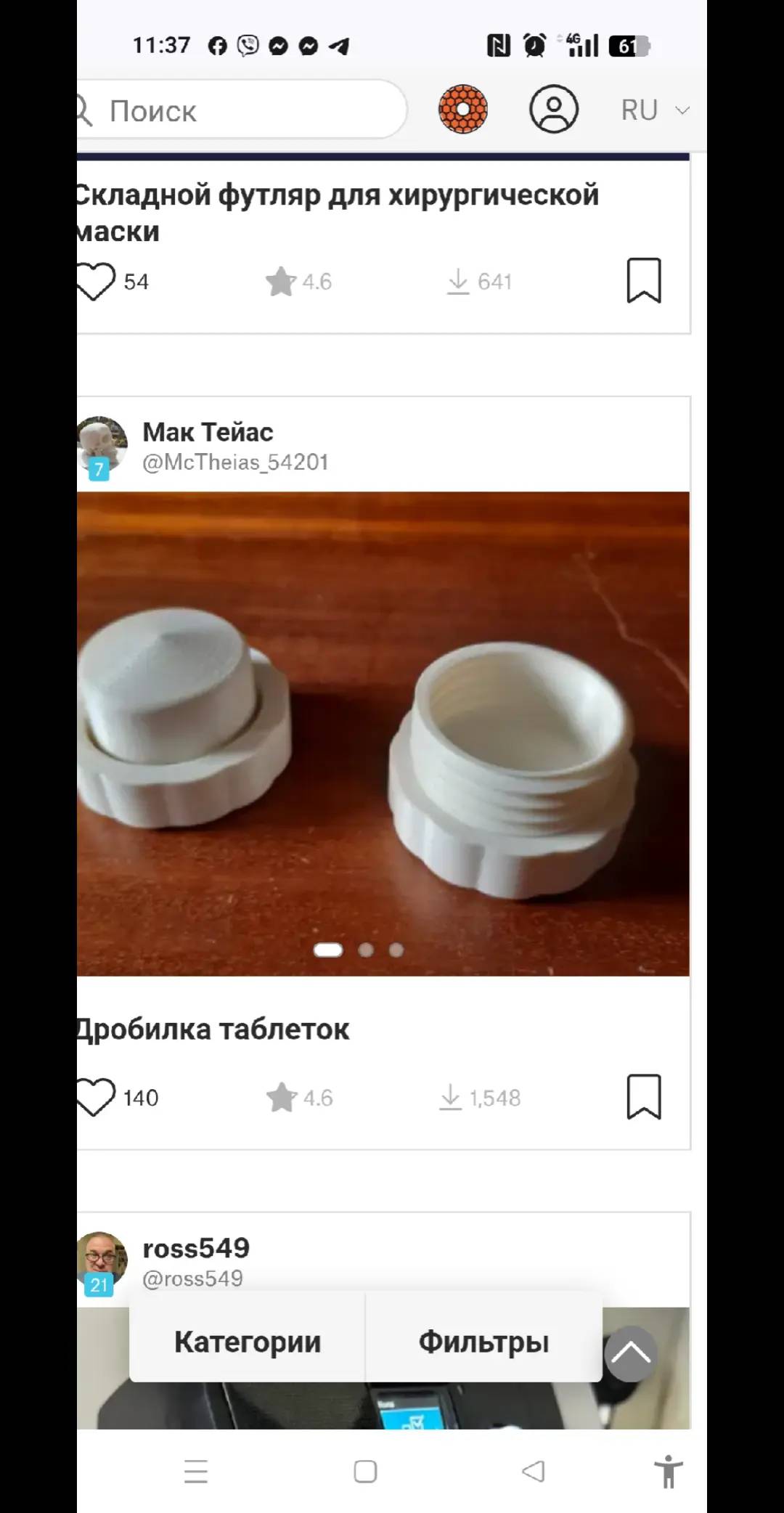
Task: Tap the scroll-to-top arrow button
Action: pos(631,1354)
